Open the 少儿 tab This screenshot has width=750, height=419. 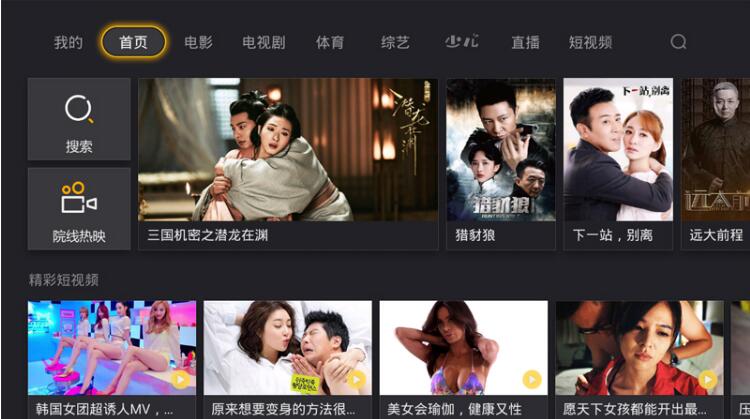[461, 42]
